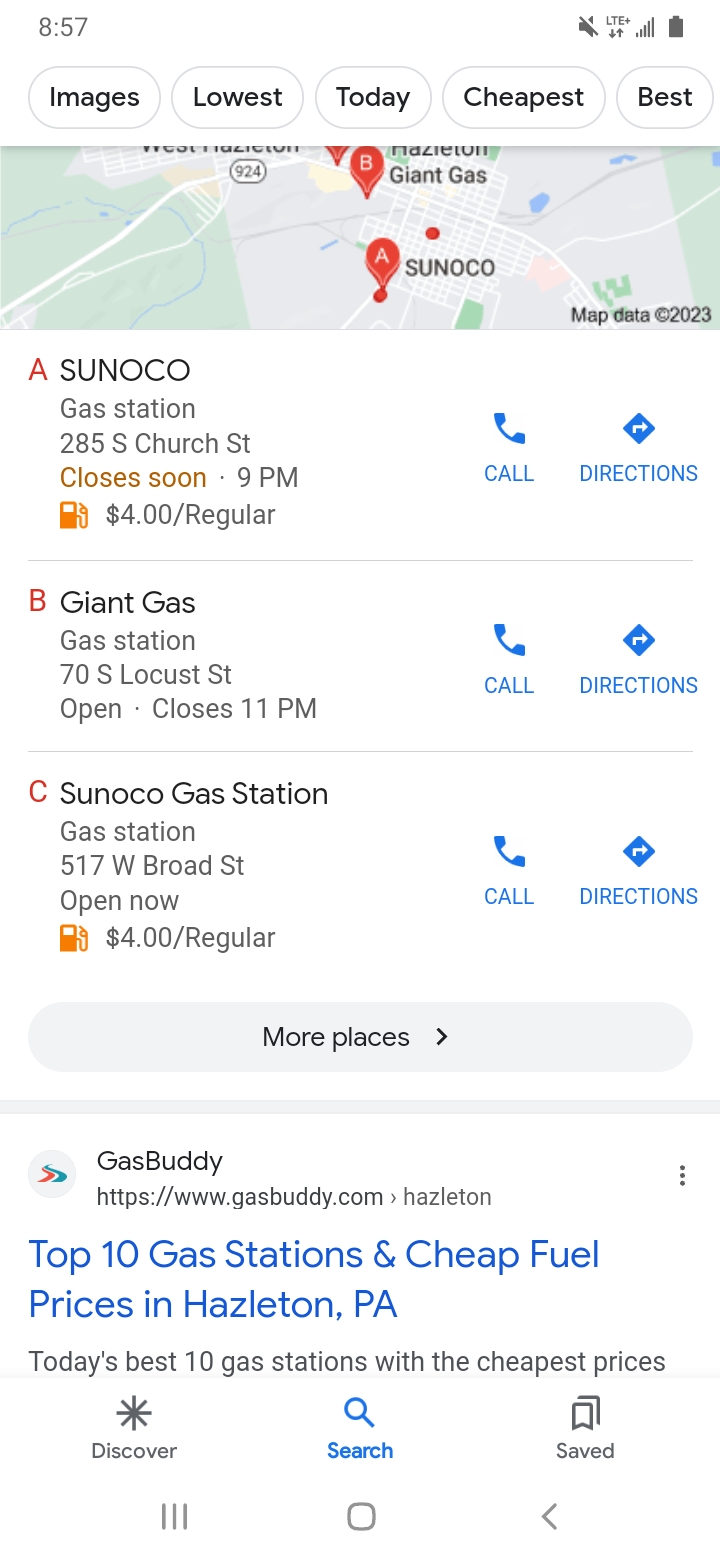Switch to the Saved tab

point(585,1428)
